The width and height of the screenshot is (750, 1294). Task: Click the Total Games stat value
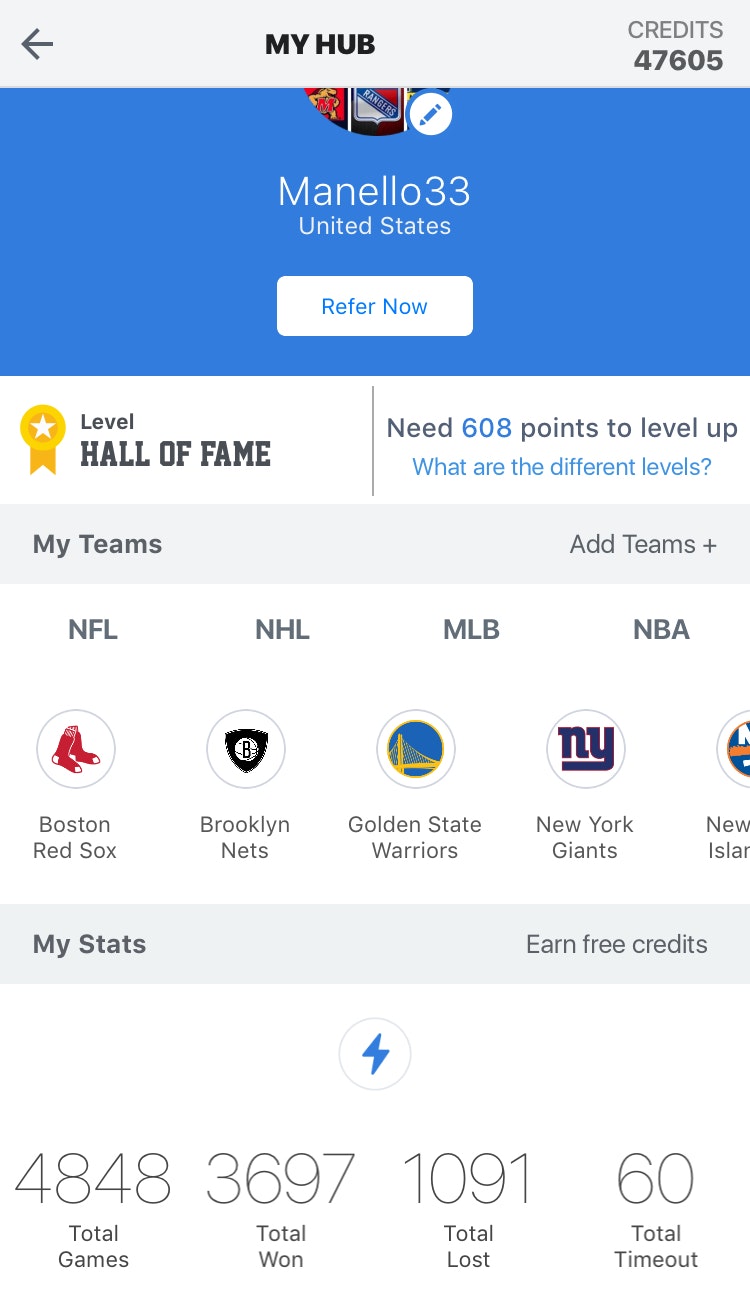tap(93, 1178)
